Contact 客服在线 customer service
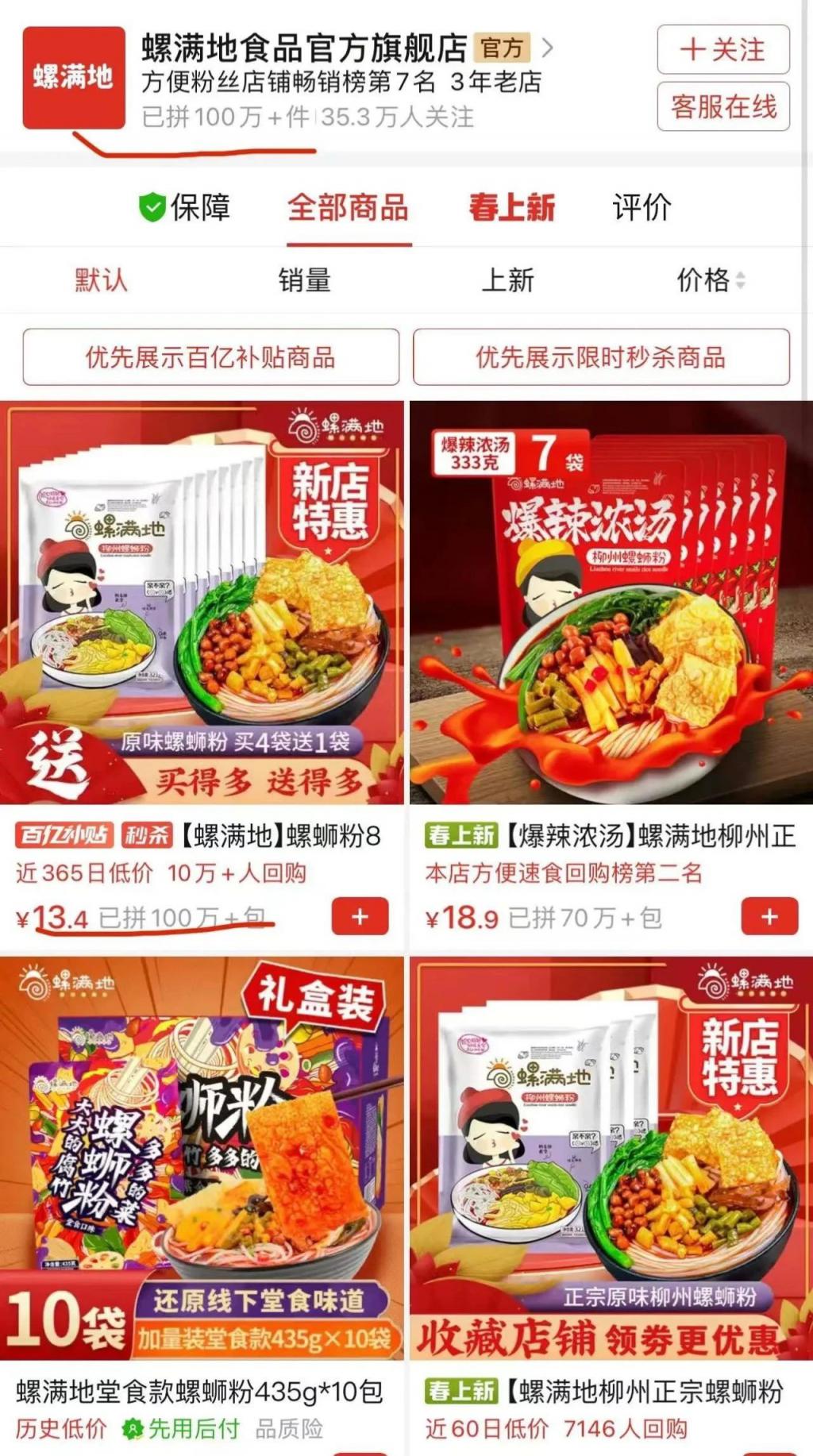813x1456 pixels. [722, 106]
